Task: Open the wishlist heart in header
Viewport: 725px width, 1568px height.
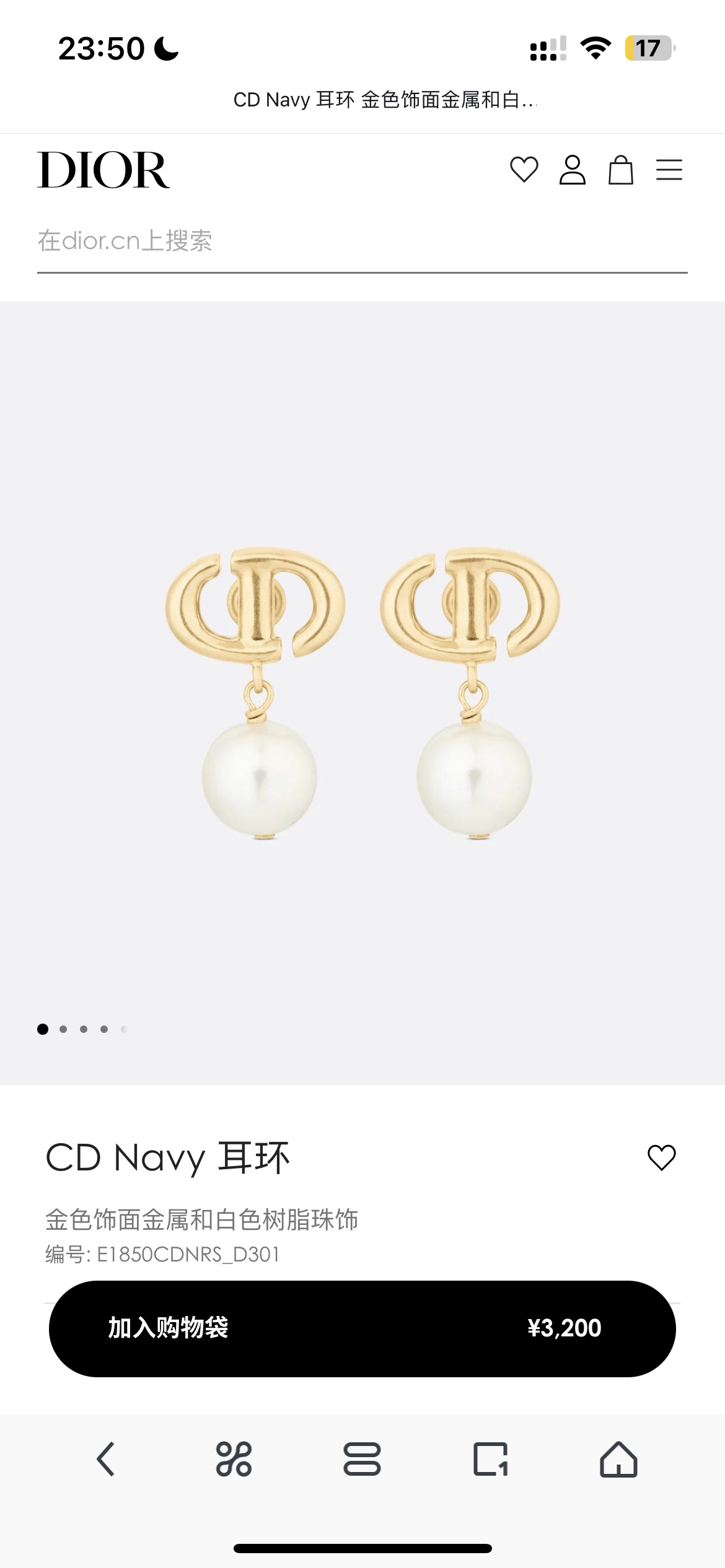Action: coord(524,170)
